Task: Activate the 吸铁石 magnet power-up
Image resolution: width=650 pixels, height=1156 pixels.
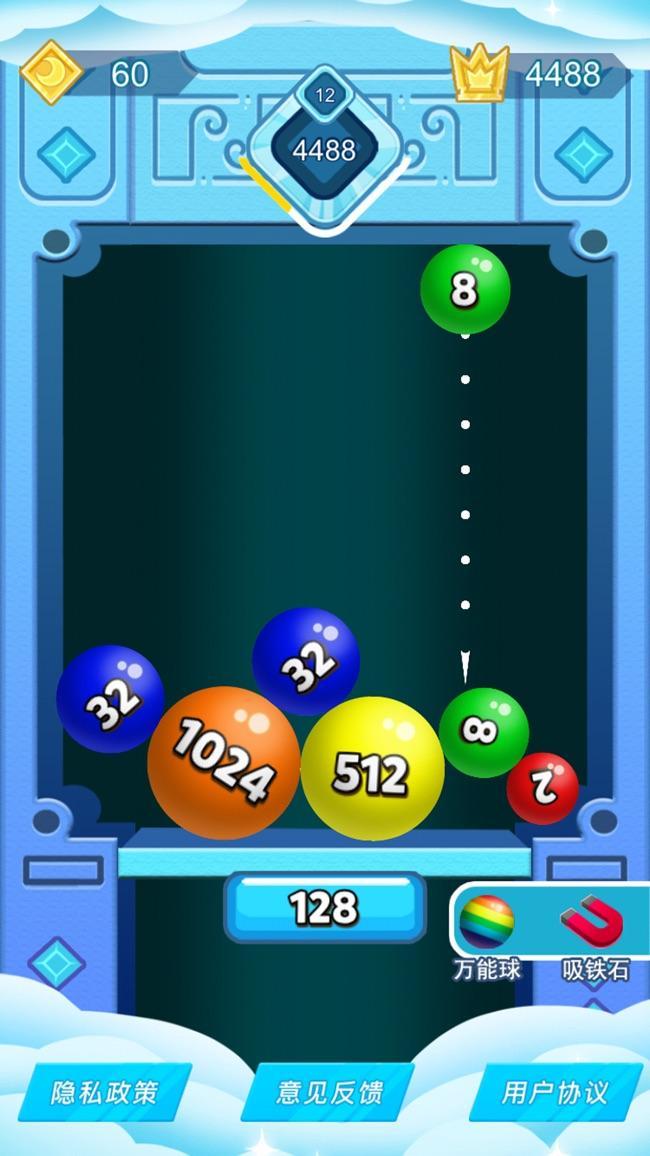Action: [x=592, y=924]
